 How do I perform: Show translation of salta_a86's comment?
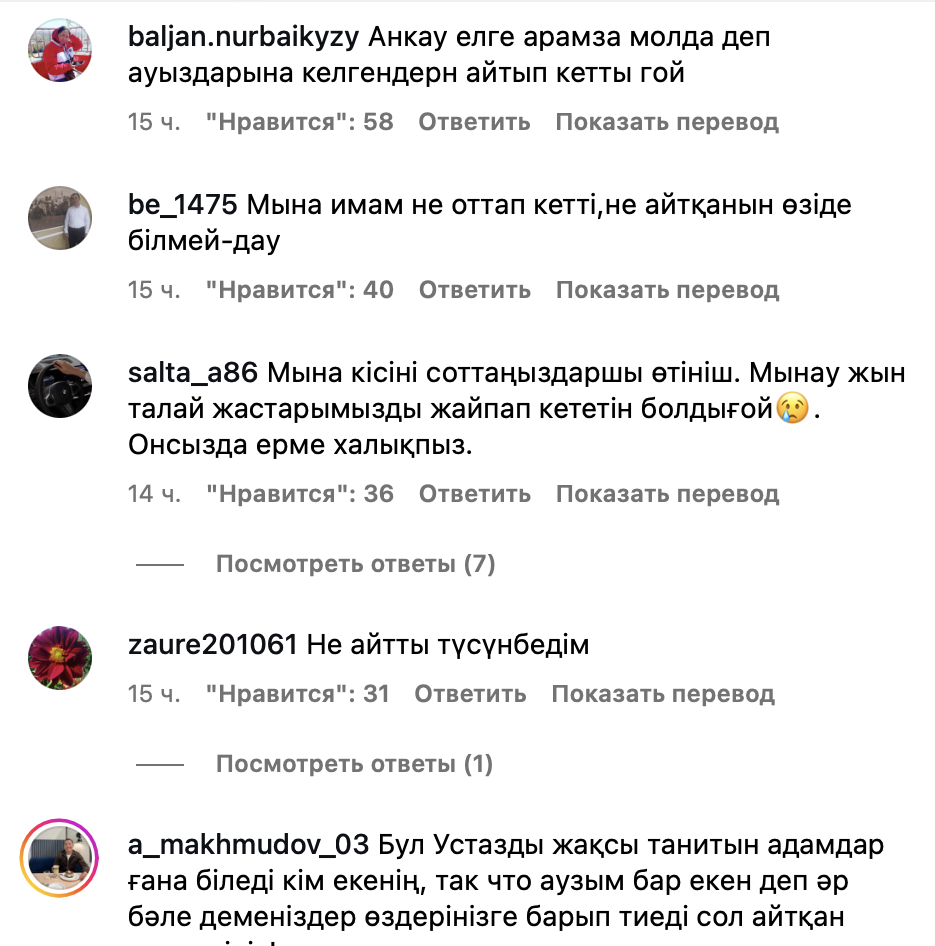tap(667, 493)
